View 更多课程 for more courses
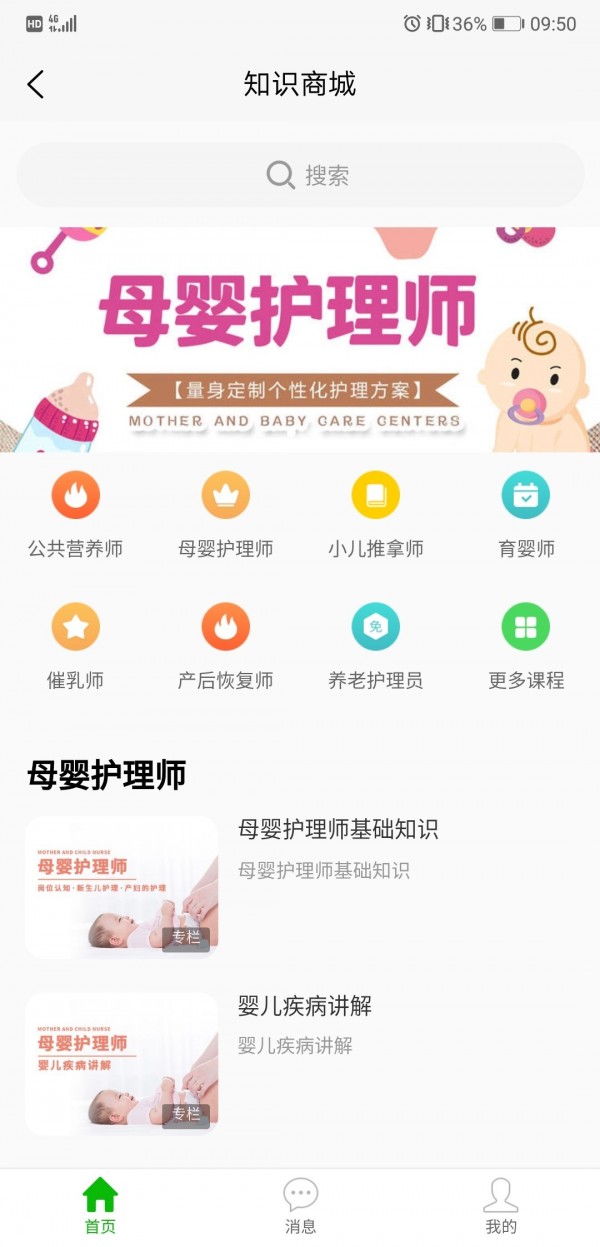This screenshot has width=600, height=1247. click(526, 628)
